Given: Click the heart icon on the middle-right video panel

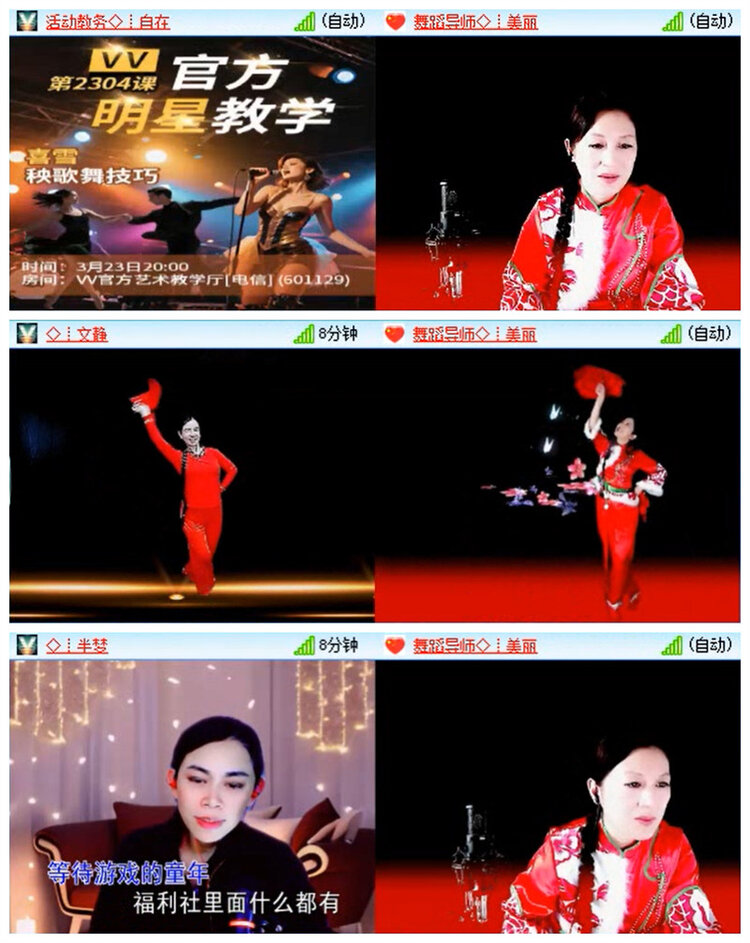Looking at the screenshot, I should pos(396,335).
